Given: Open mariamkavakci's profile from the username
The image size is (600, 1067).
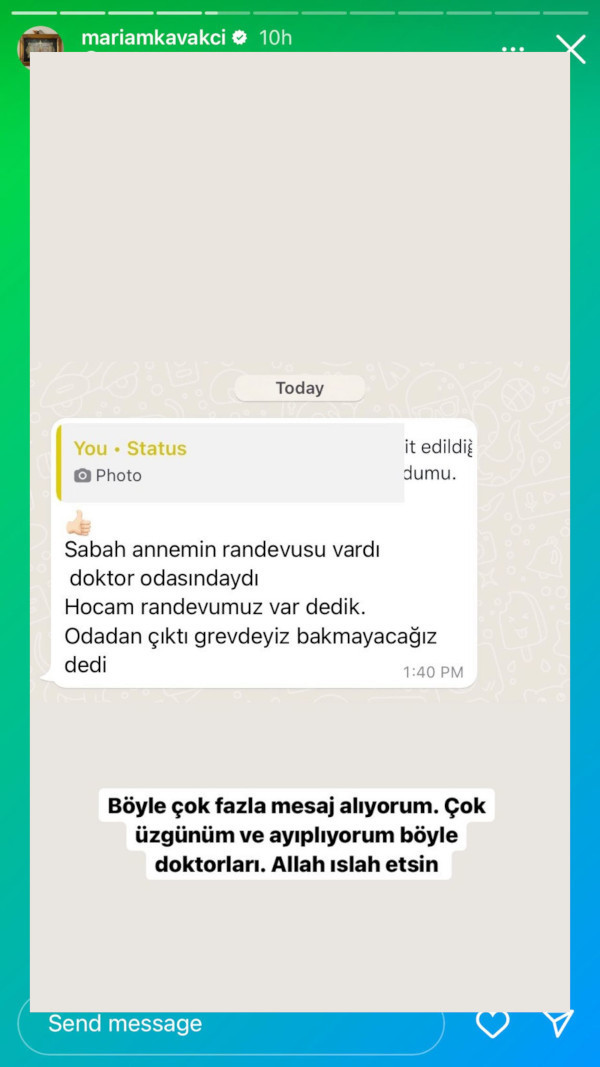Looking at the screenshot, I should [x=153, y=38].
